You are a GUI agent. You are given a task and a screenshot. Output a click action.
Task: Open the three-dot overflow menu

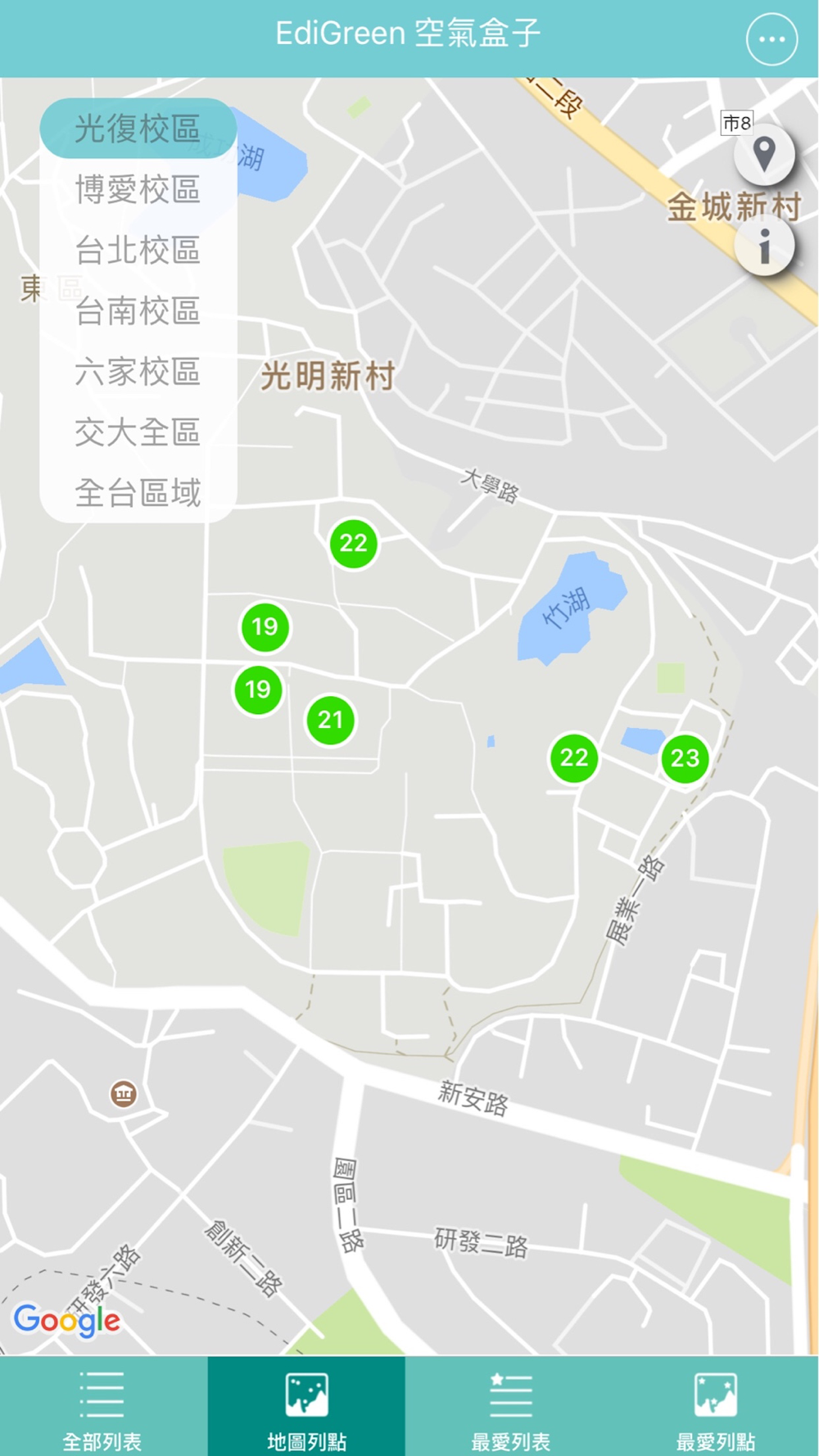pos(771,38)
